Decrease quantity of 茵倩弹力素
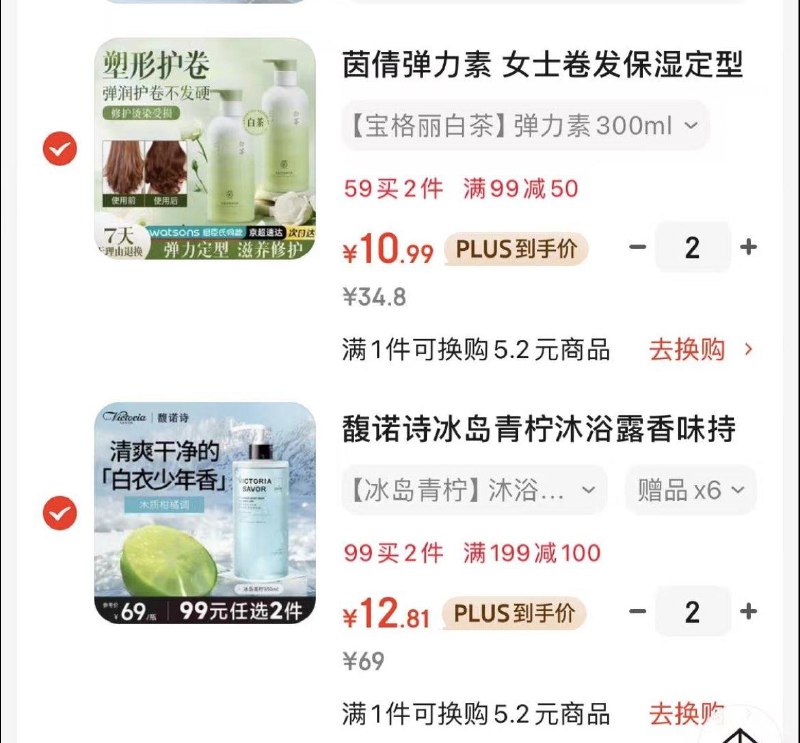This screenshot has width=800, height=743. (x=638, y=247)
